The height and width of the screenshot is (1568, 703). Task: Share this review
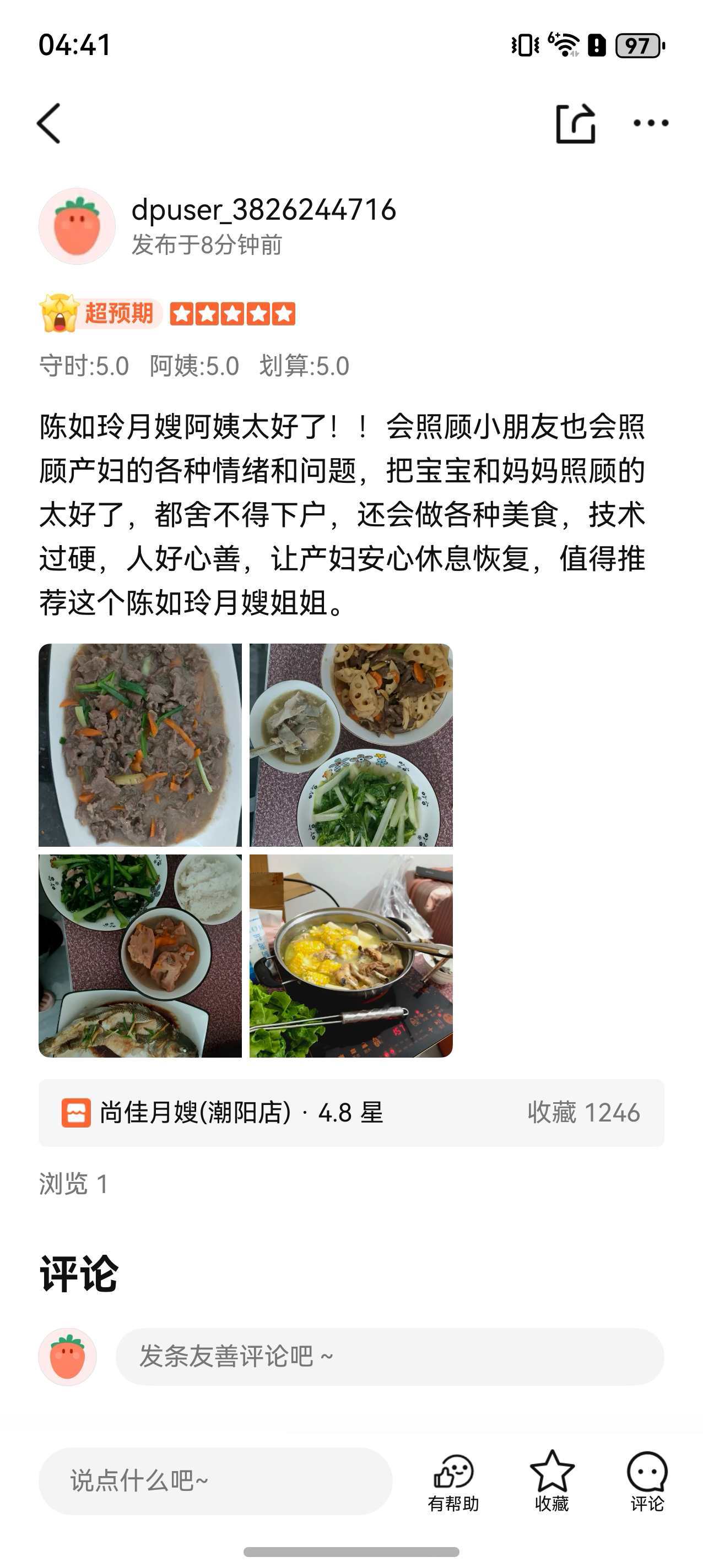coord(575,123)
